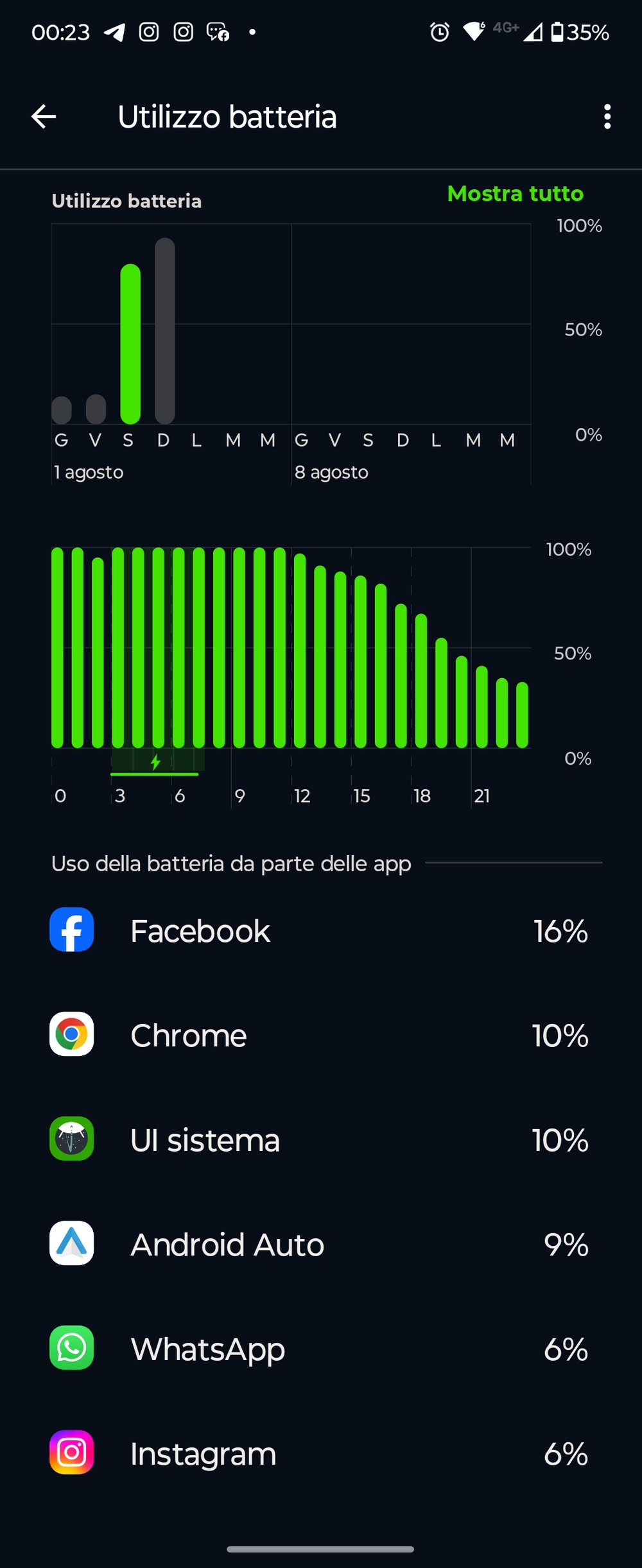View UI sistema battery usage
Image resolution: width=642 pixels, height=1568 pixels.
[320, 1140]
